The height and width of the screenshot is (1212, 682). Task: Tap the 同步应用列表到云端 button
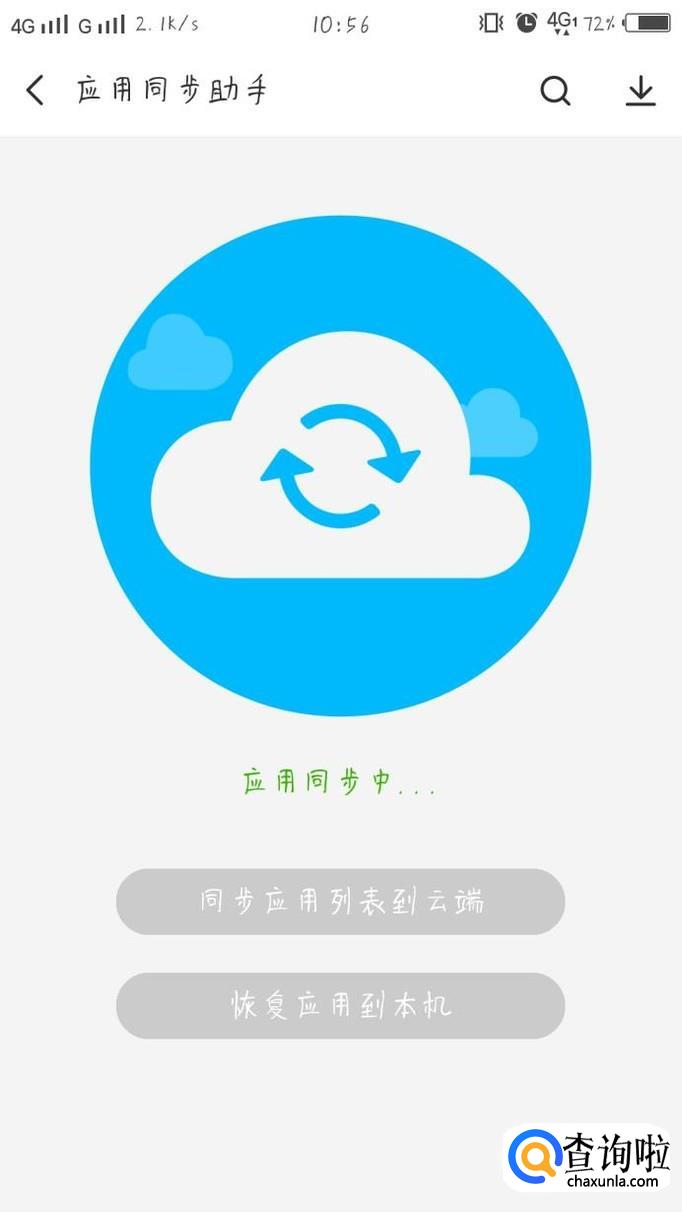coord(340,901)
